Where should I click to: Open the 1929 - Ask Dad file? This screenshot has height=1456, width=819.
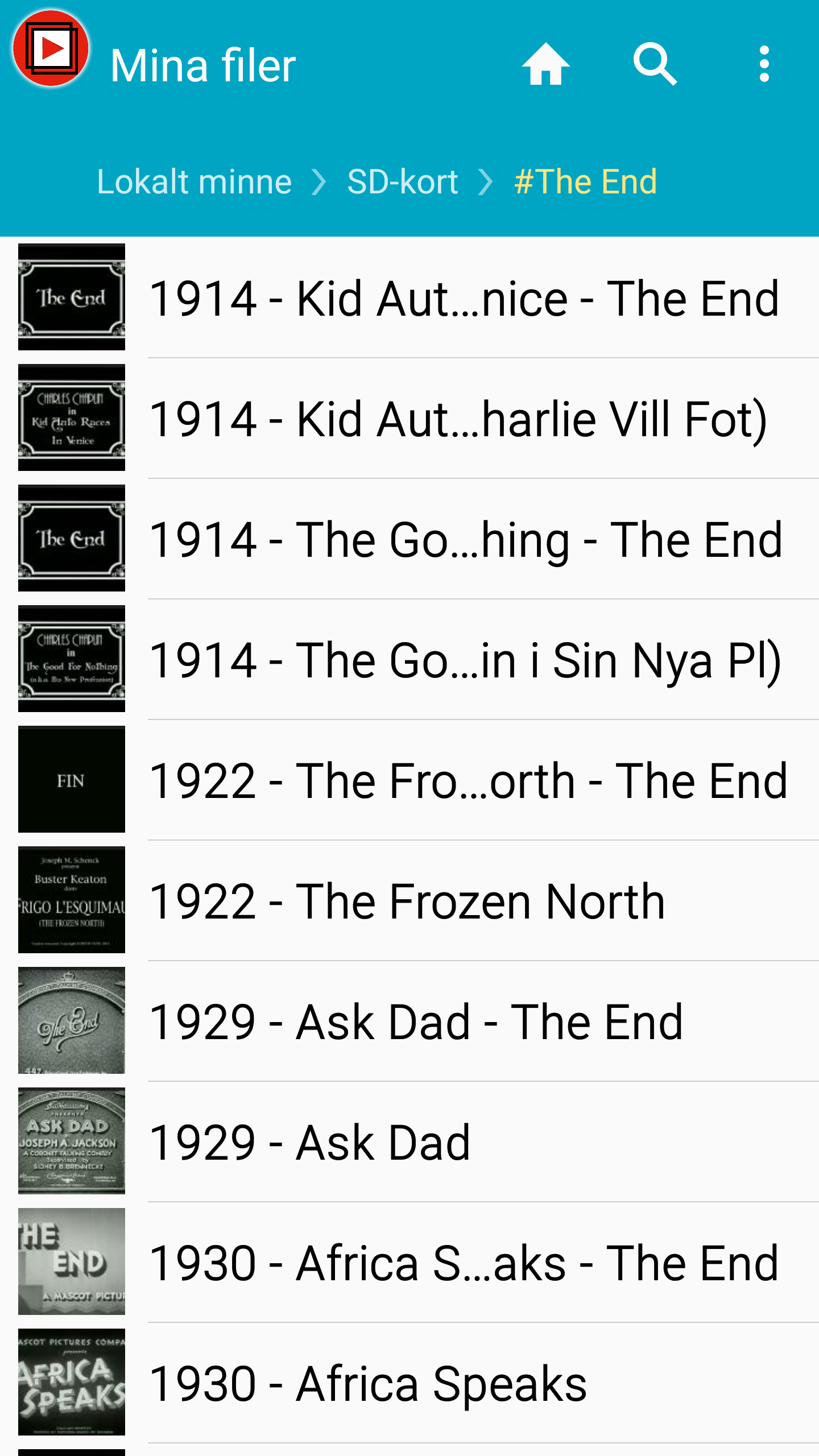coord(309,1143)
